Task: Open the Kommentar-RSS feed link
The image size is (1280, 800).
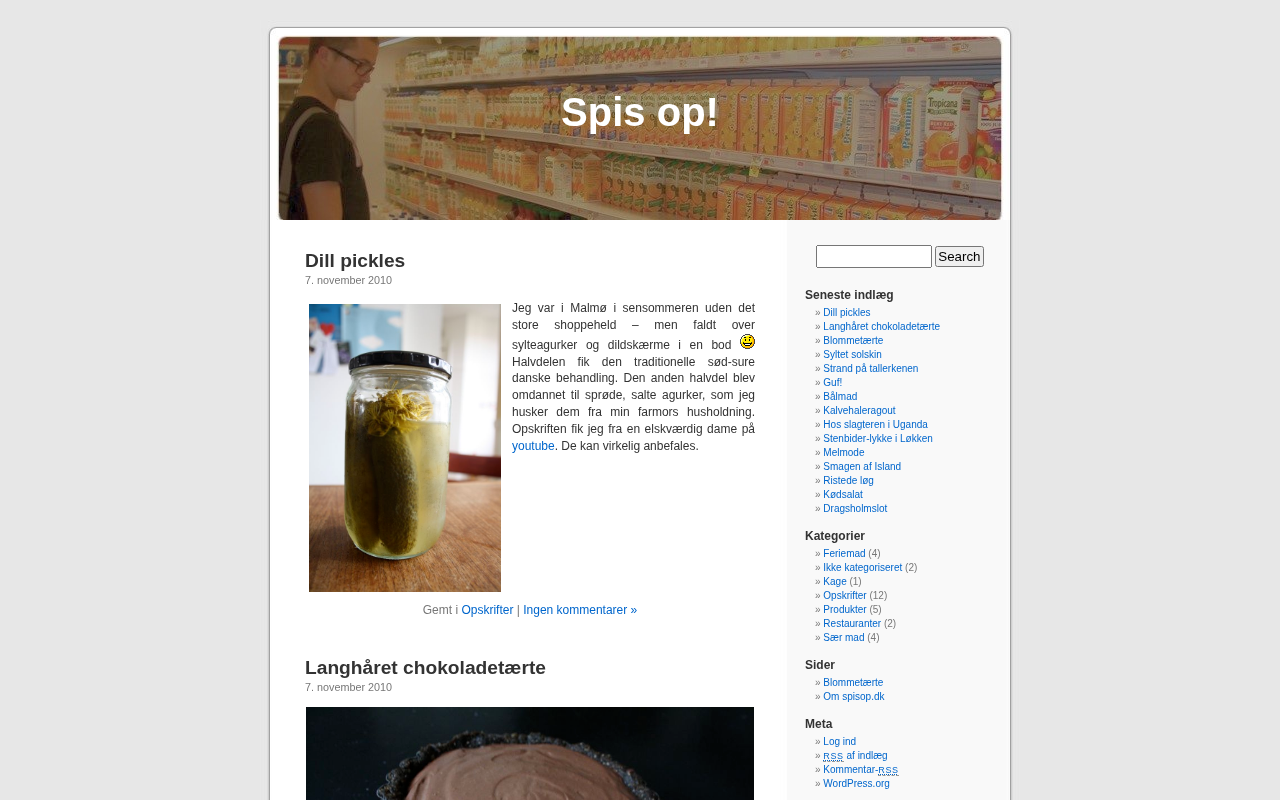Action: [860, 770]
